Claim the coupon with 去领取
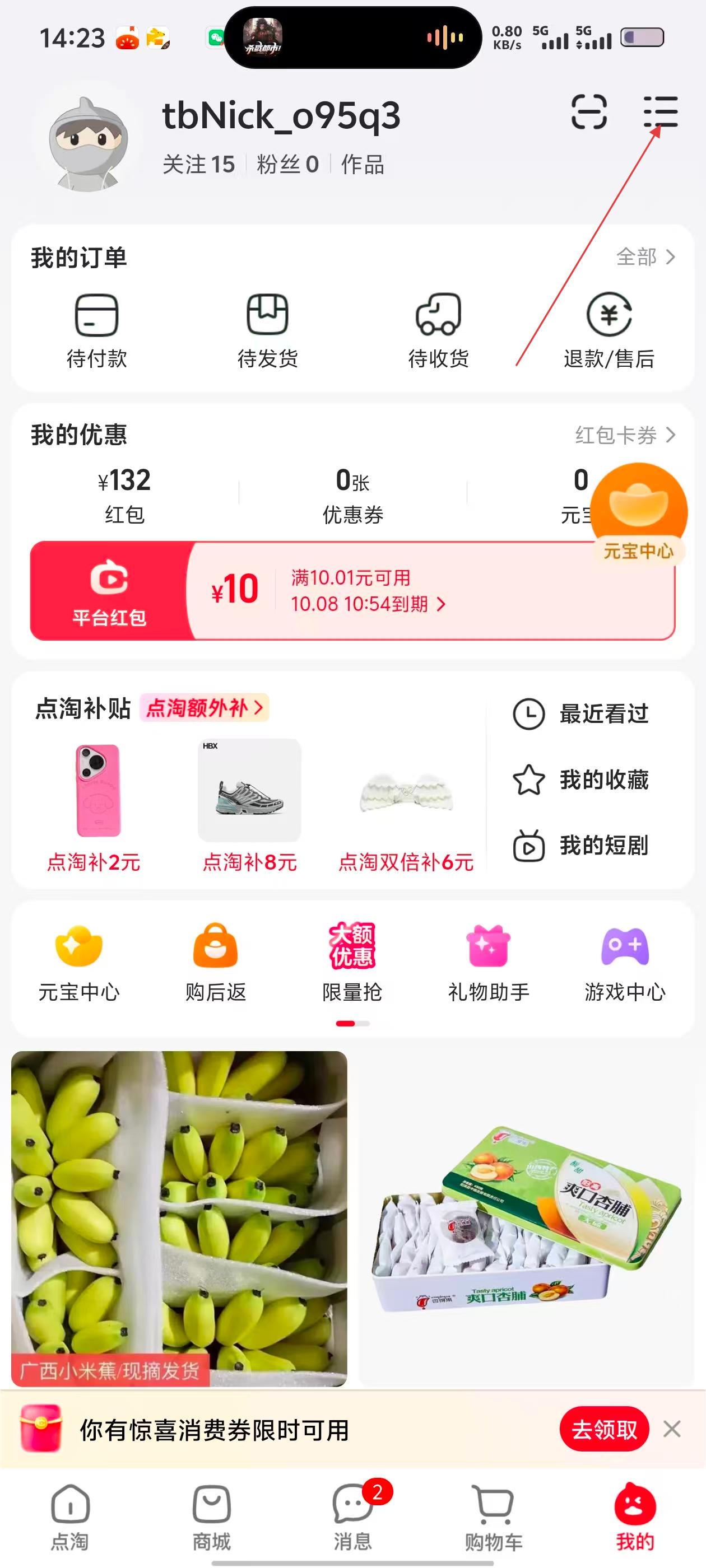This screenshot has width=706, height=1568. (x=603, y=1429)
